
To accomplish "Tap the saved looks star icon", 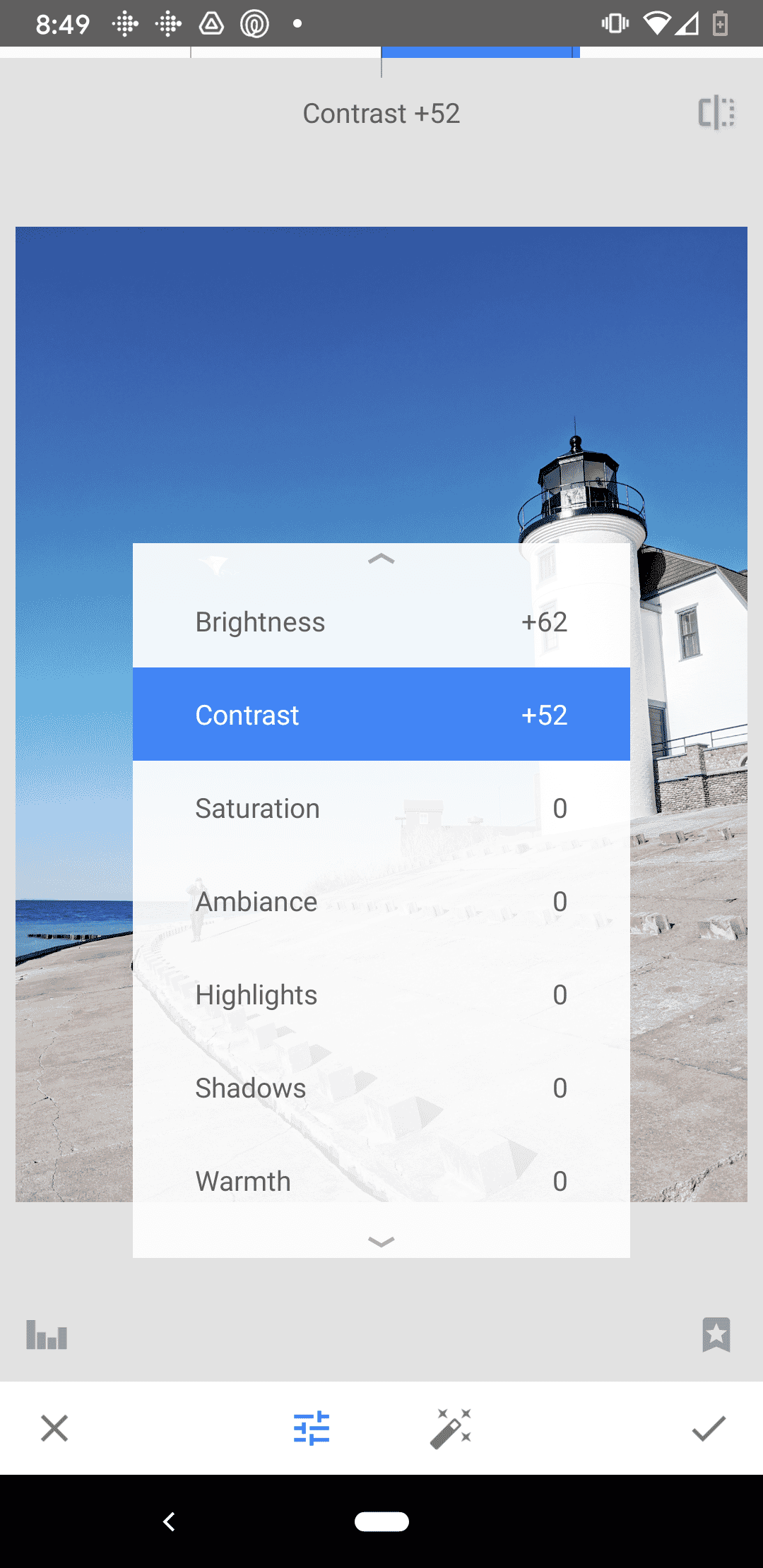I will coord(717,1334).
